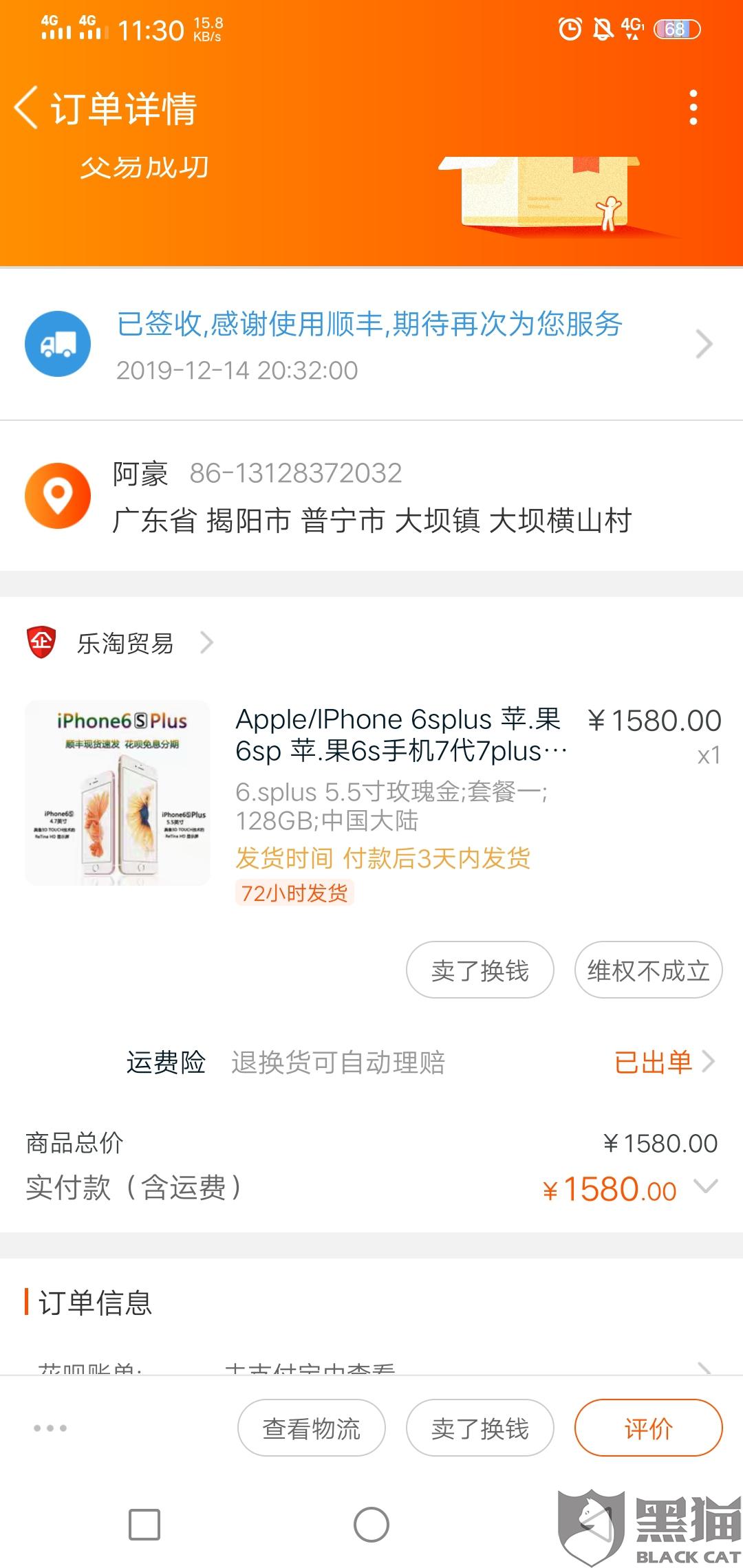The height and width of the screenshot is (1568, 743).
Task: Tap 查看物流 to view logistics
Action: point(312,1428)
